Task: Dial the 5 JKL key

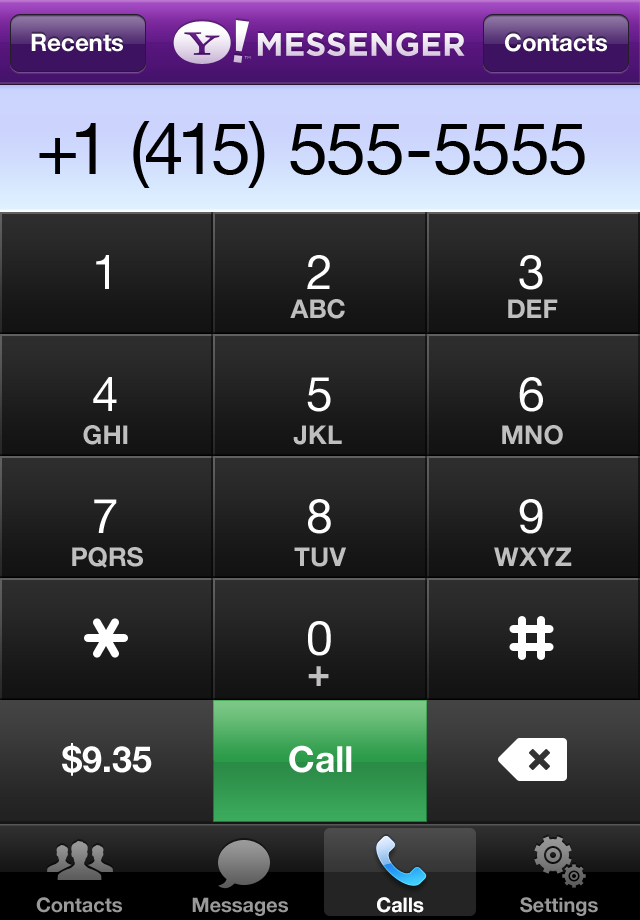Action: tap(319, 396)
